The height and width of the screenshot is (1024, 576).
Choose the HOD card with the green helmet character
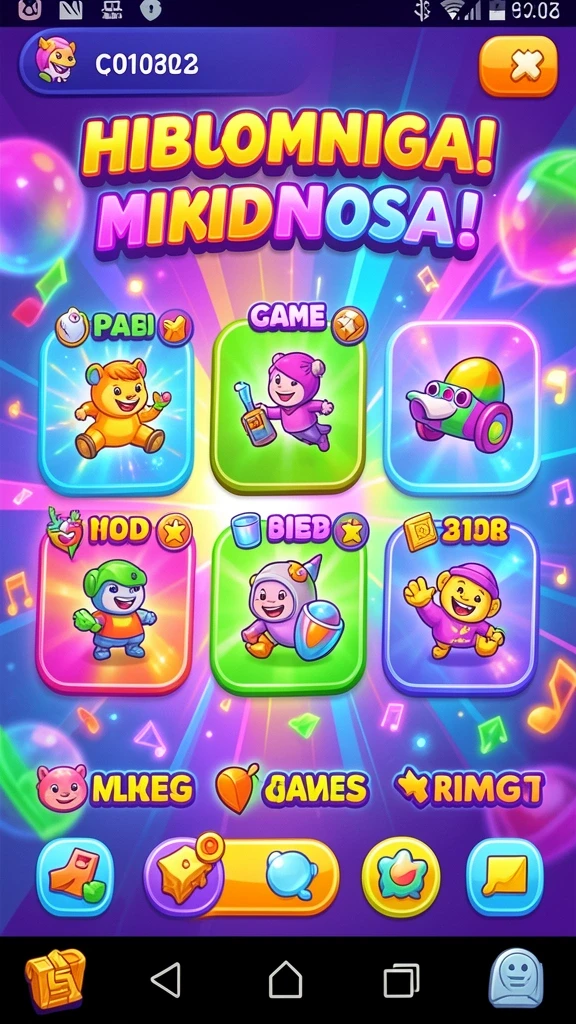tap(116, 603)
